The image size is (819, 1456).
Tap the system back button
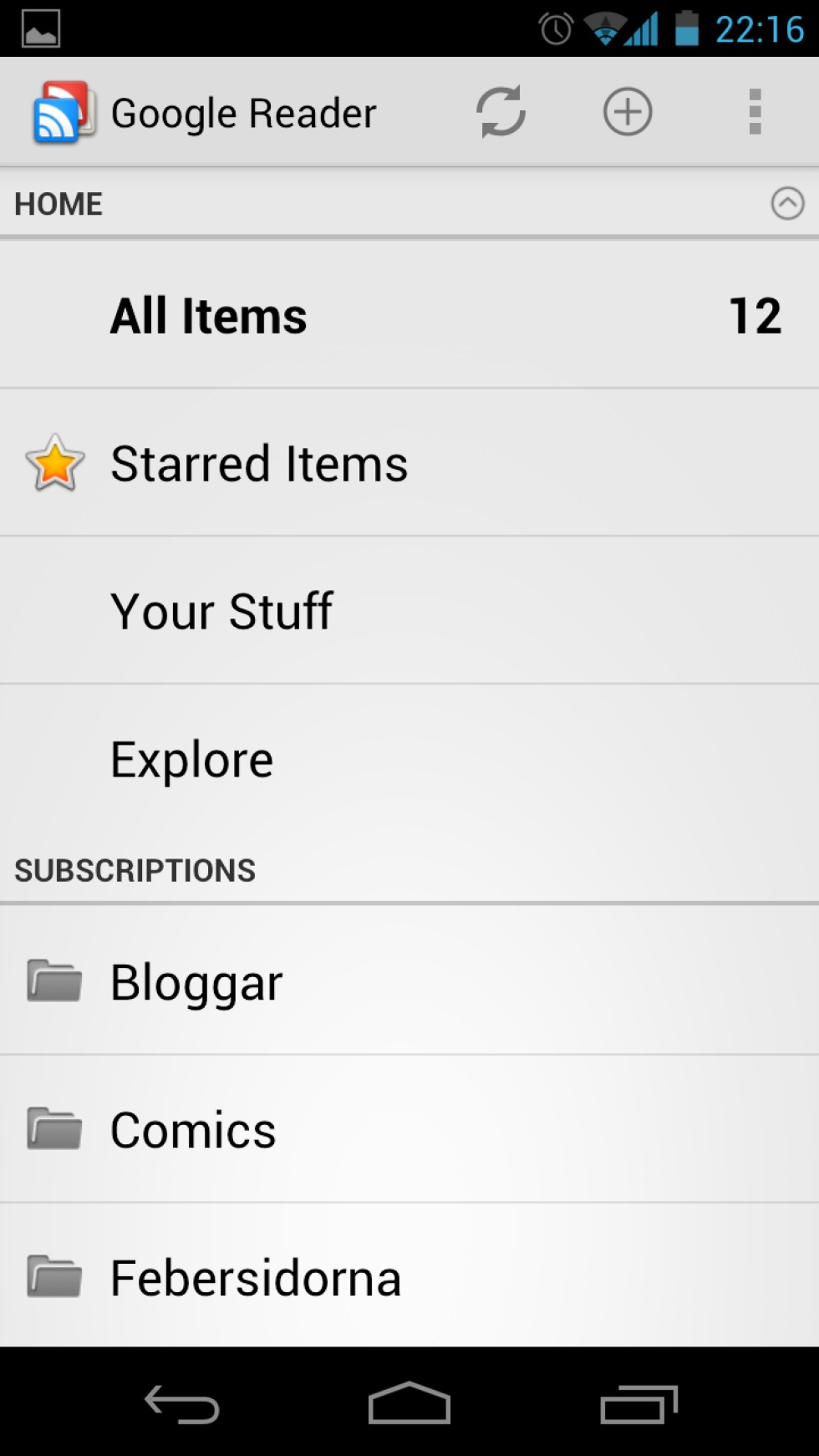(x=181, y=1403)
